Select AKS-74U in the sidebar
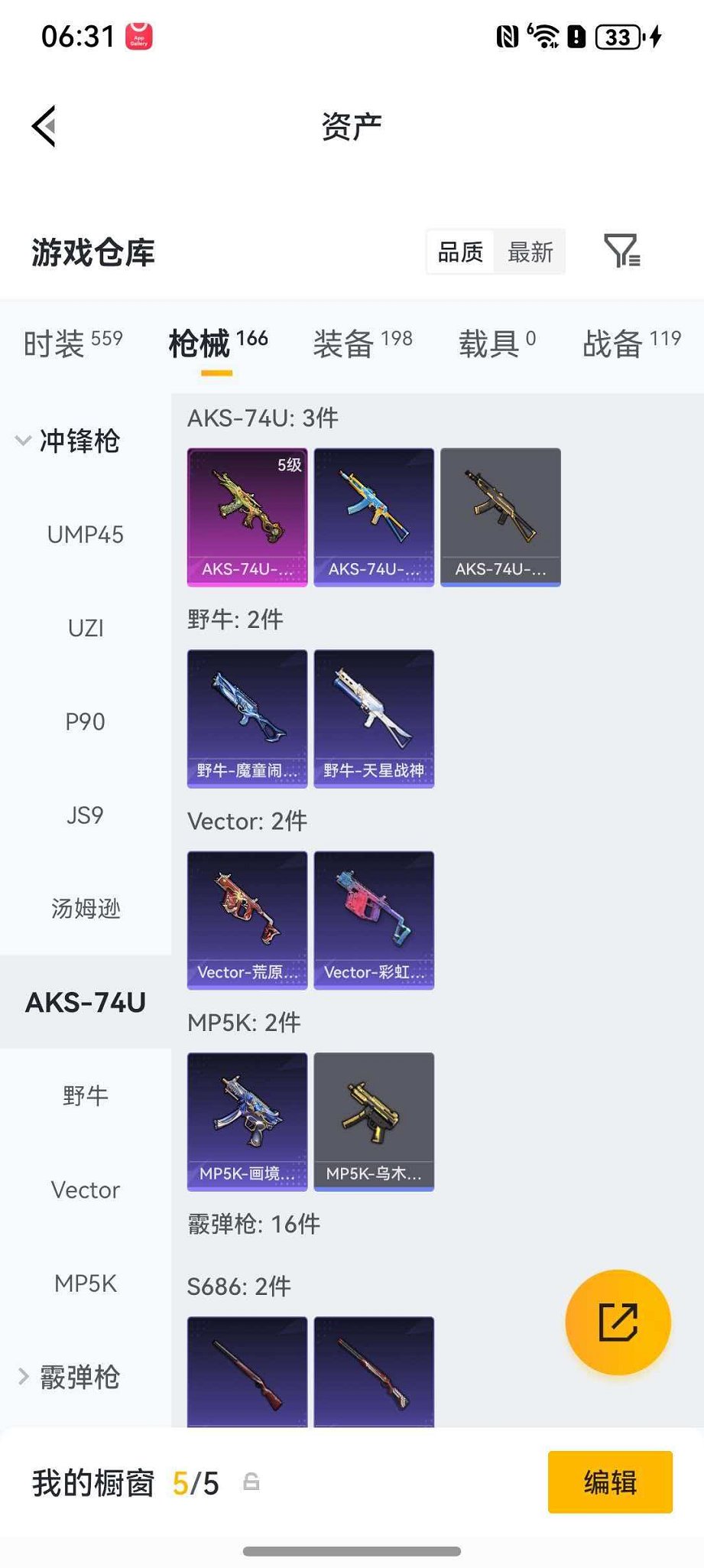704x1568 pixels. (84, 1001)
